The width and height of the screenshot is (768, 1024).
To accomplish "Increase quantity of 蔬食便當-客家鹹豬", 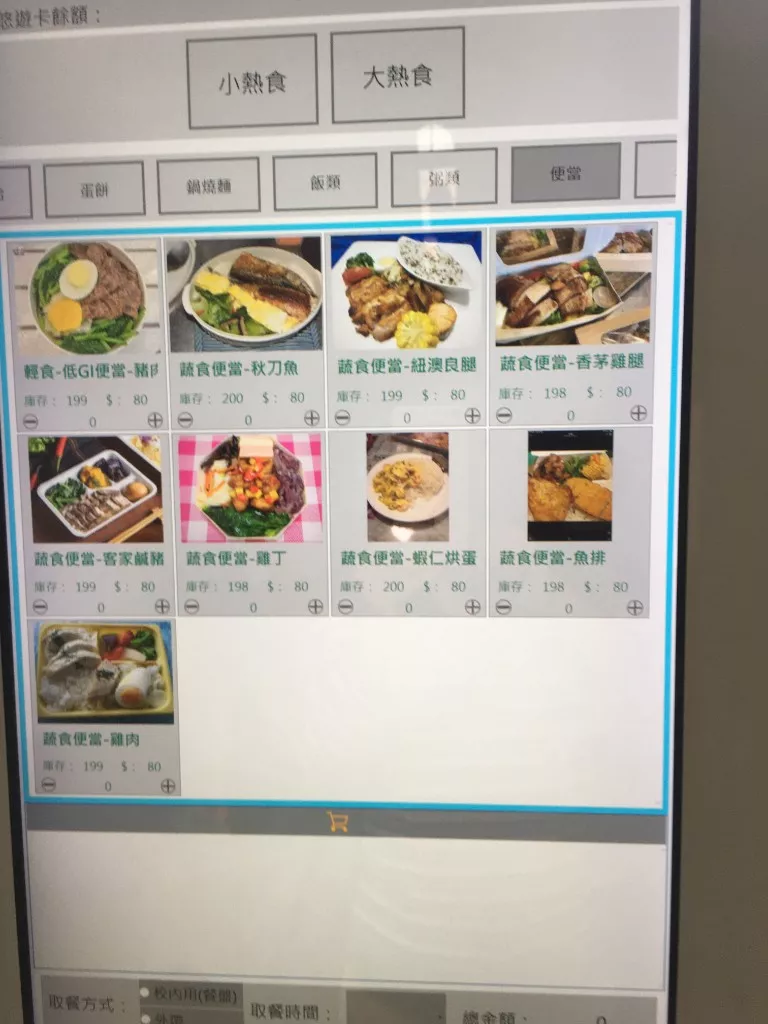I will click(162, 606).
